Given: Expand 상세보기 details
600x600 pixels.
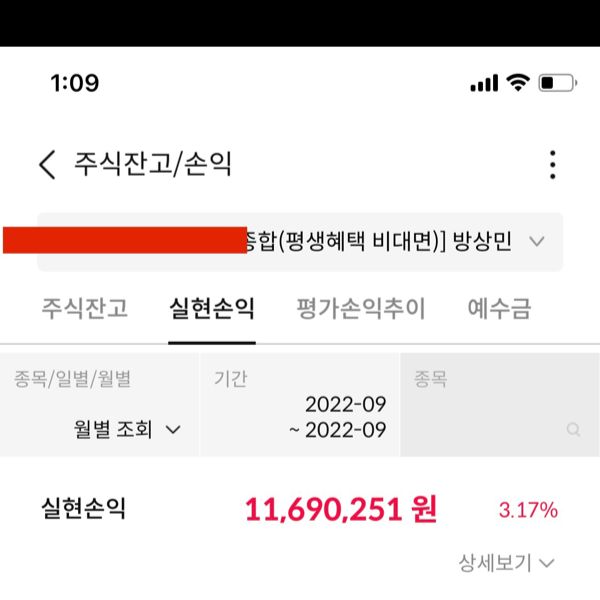Looking at the screenshot, I should (505, 563).
